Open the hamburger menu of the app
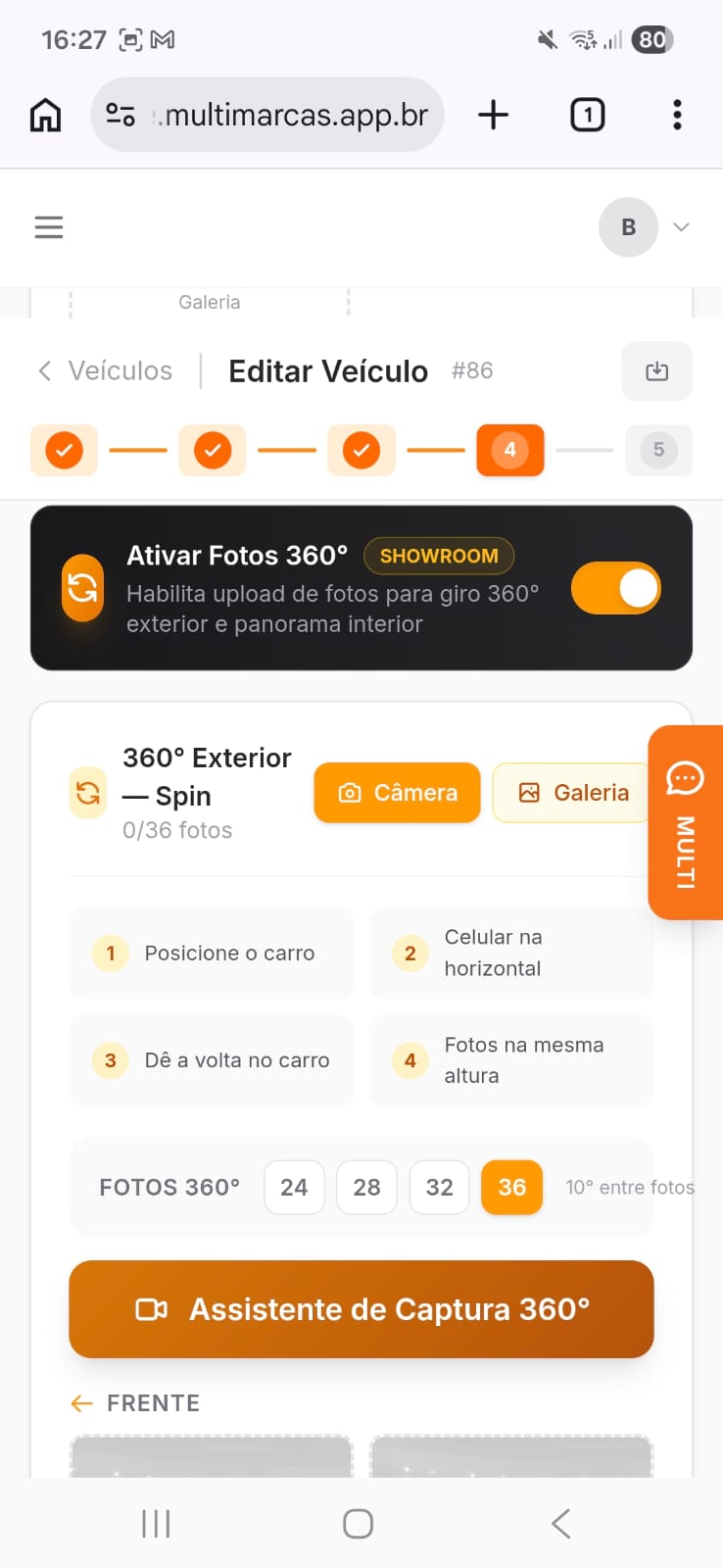723x1568 pixels. (x=48, y=226)
